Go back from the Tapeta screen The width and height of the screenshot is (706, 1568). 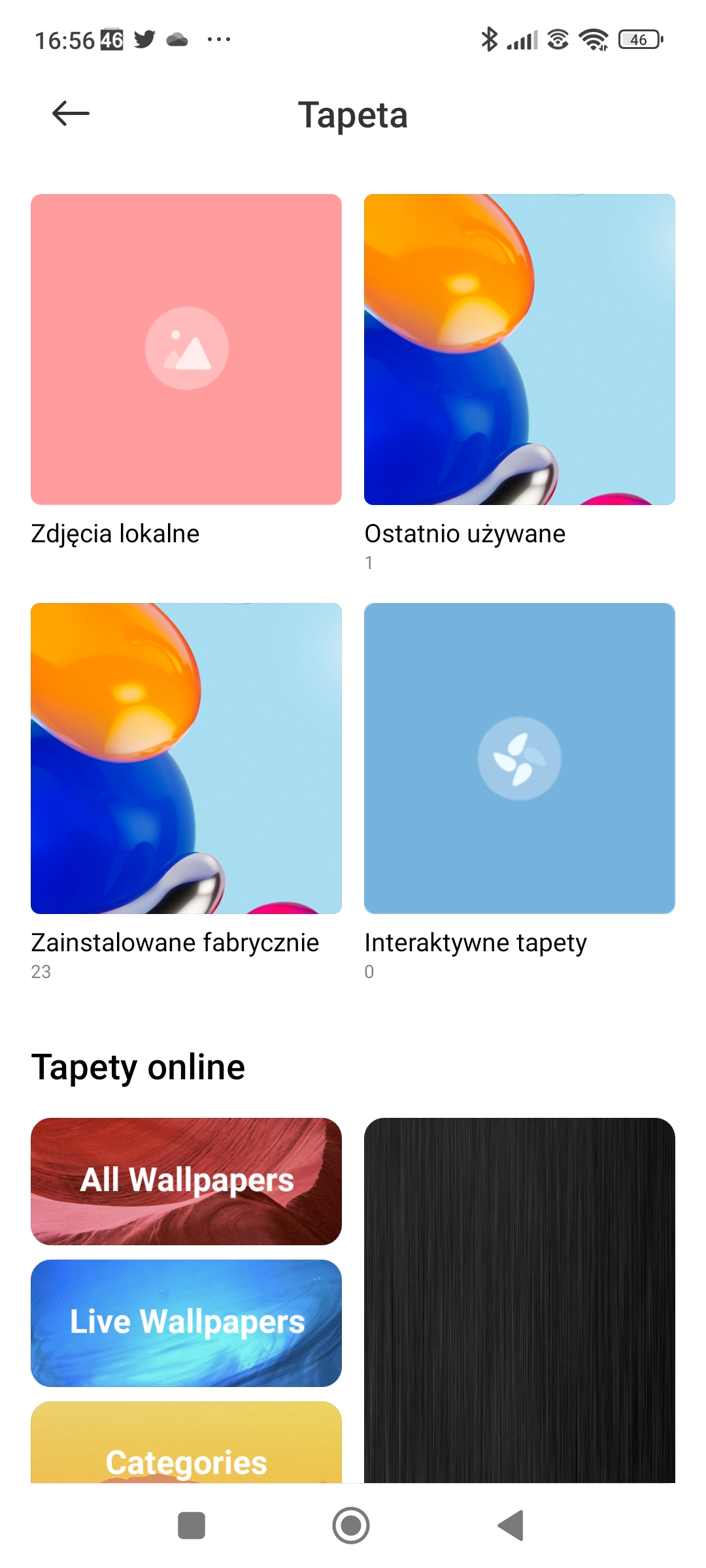point(71,114)
